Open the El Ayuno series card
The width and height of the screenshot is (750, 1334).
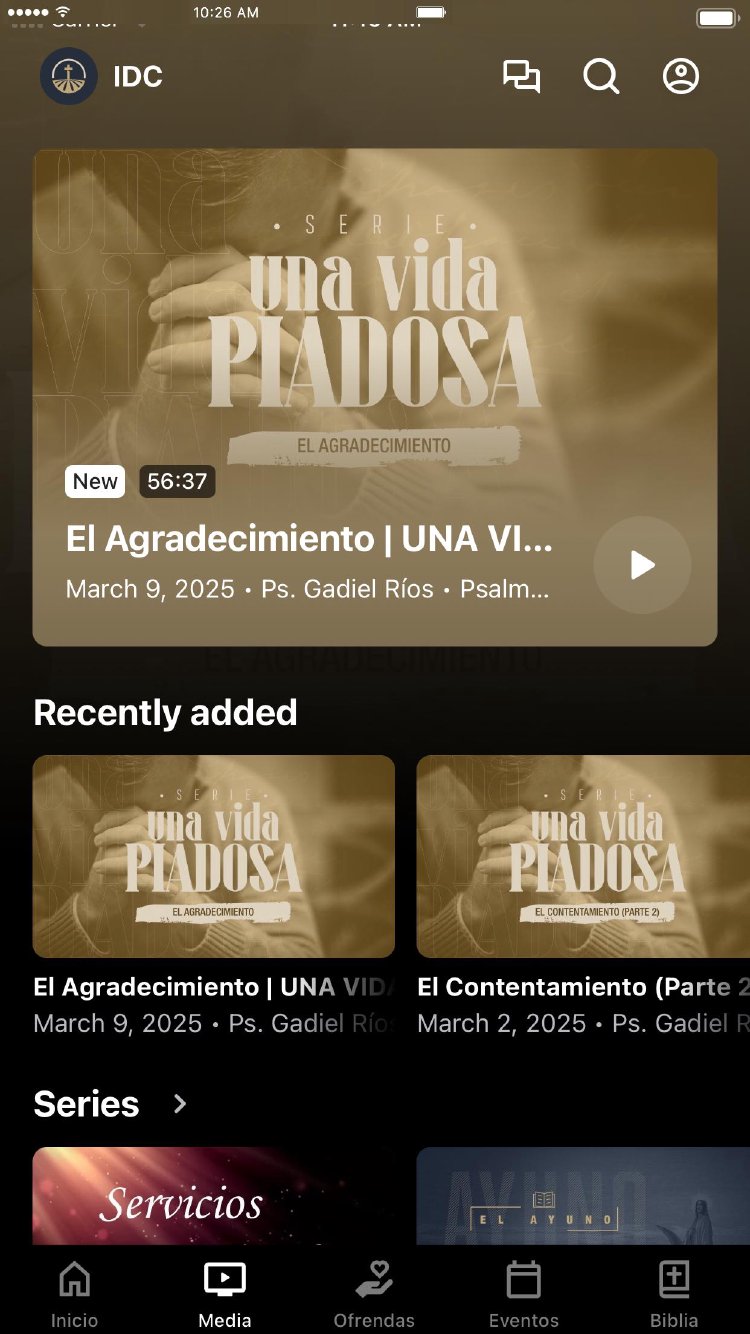(x=583, y=1196)
